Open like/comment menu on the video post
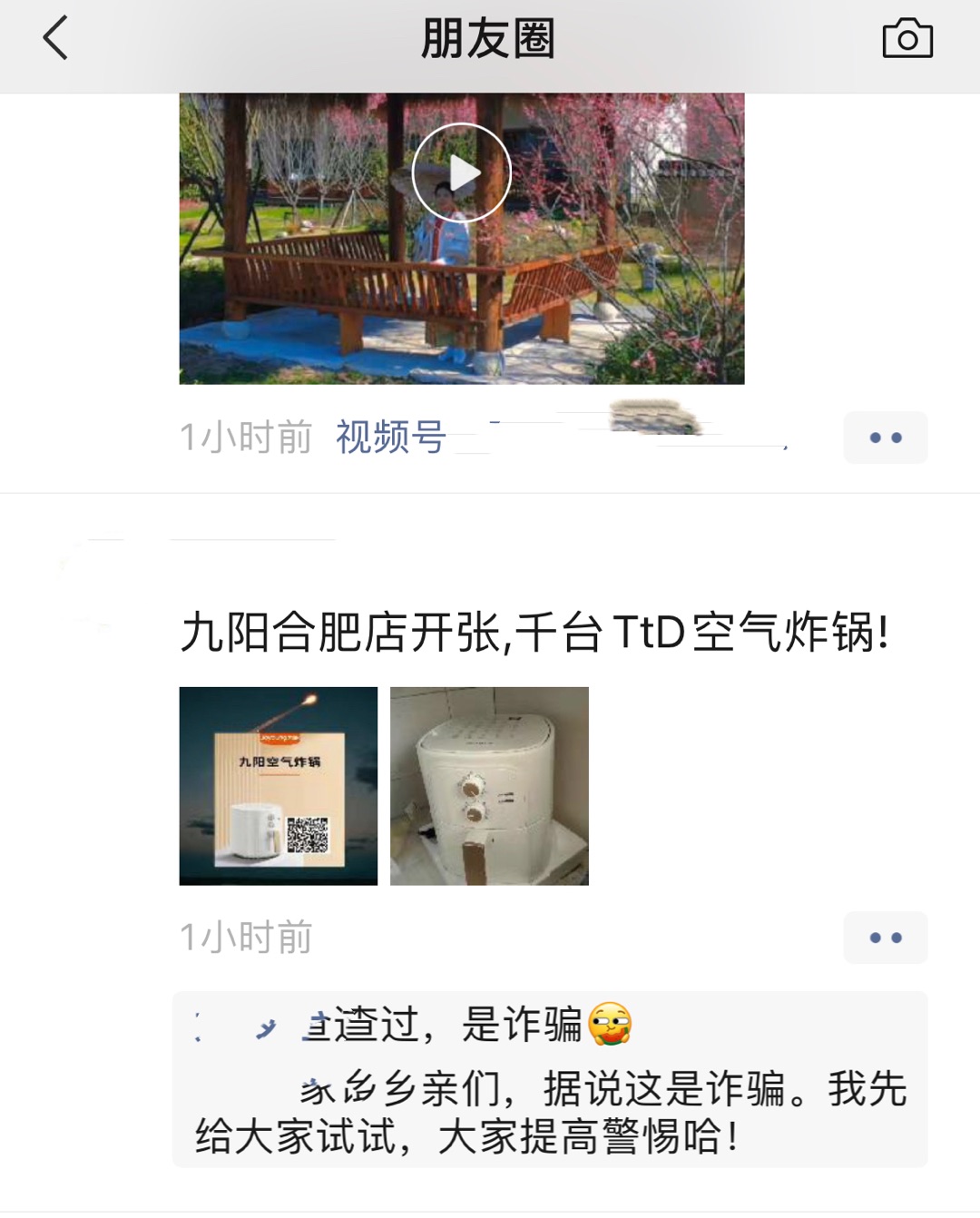The width and height of the screenshot is (980, 1218). (885, 437)
